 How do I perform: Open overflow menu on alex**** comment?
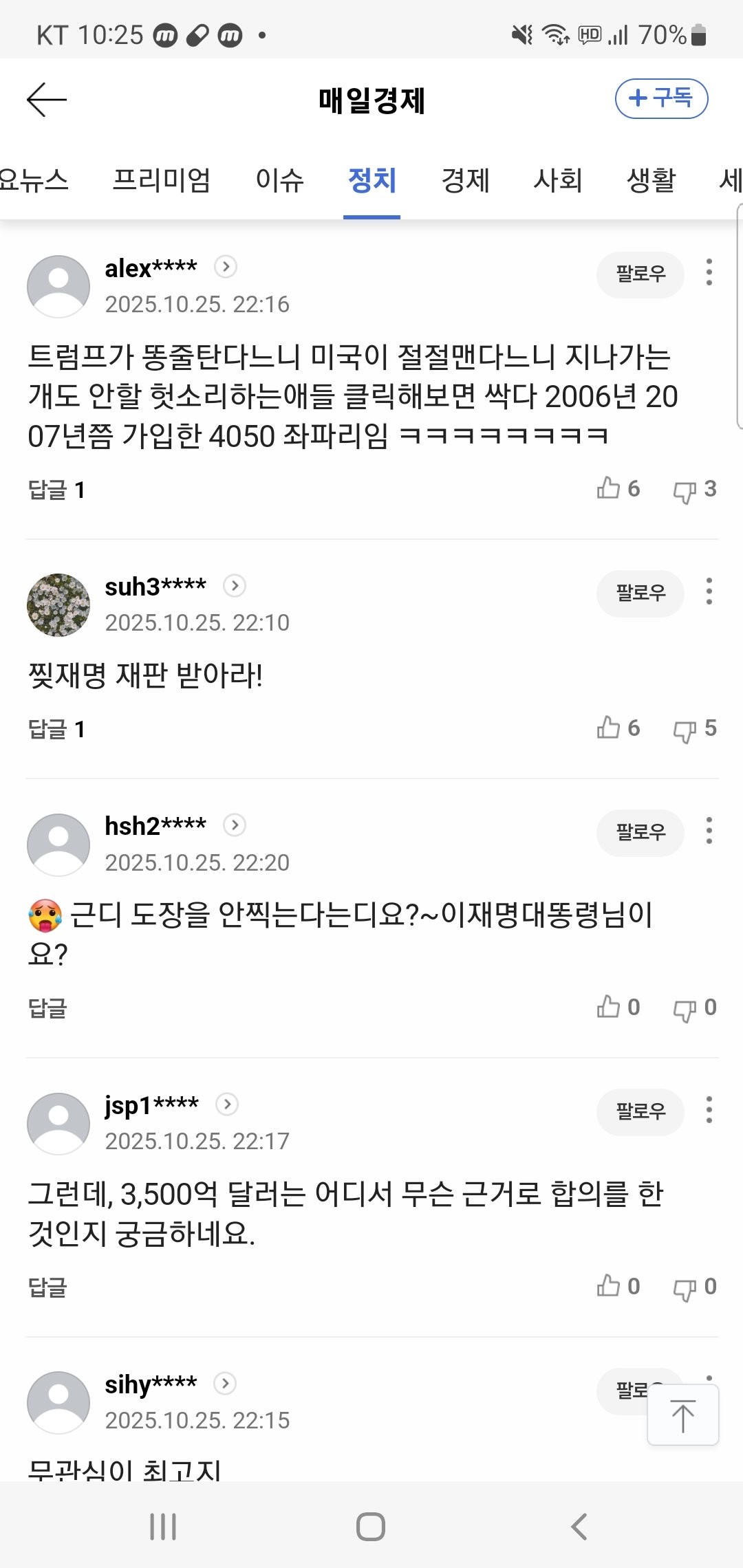(x=709, y=273)
